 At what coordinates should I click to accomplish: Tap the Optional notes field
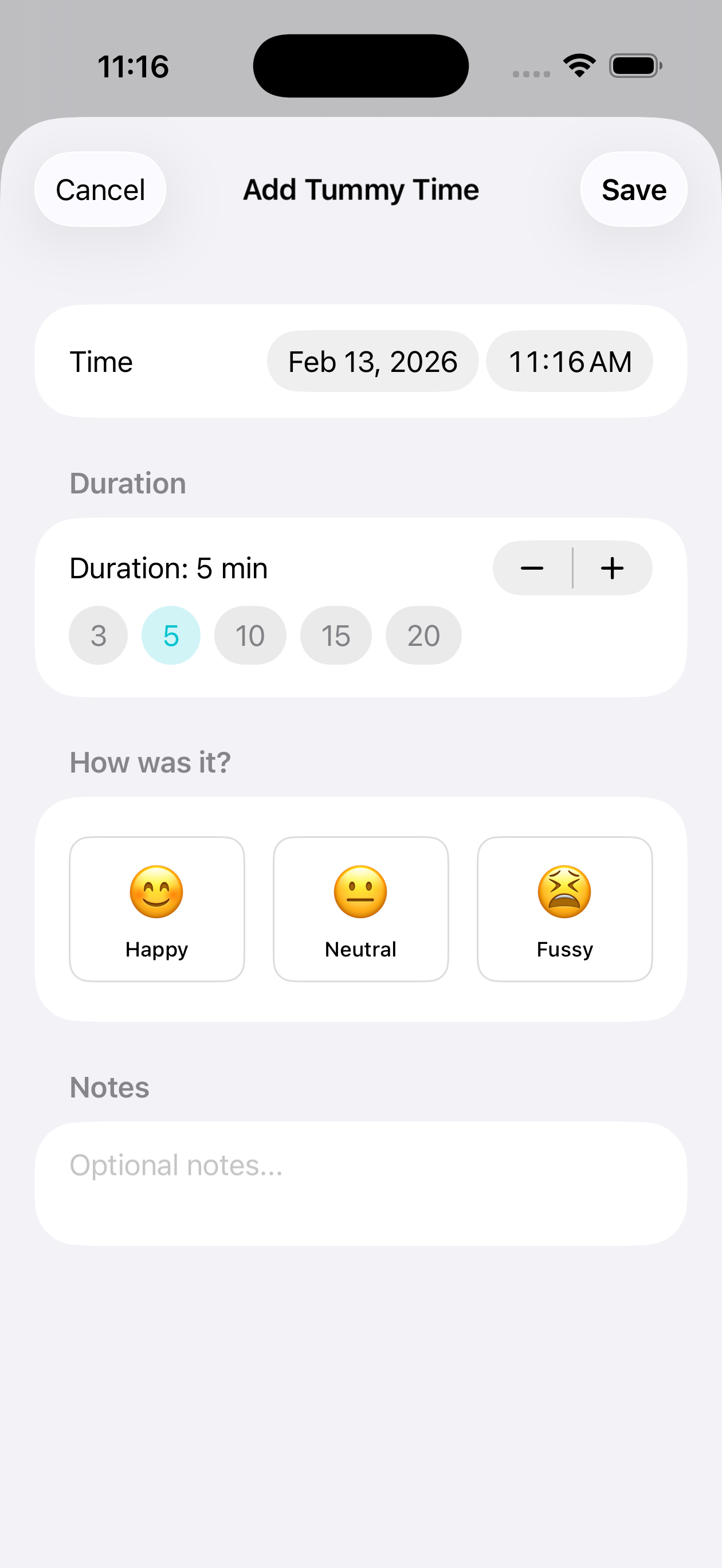tap(361, 1182)
